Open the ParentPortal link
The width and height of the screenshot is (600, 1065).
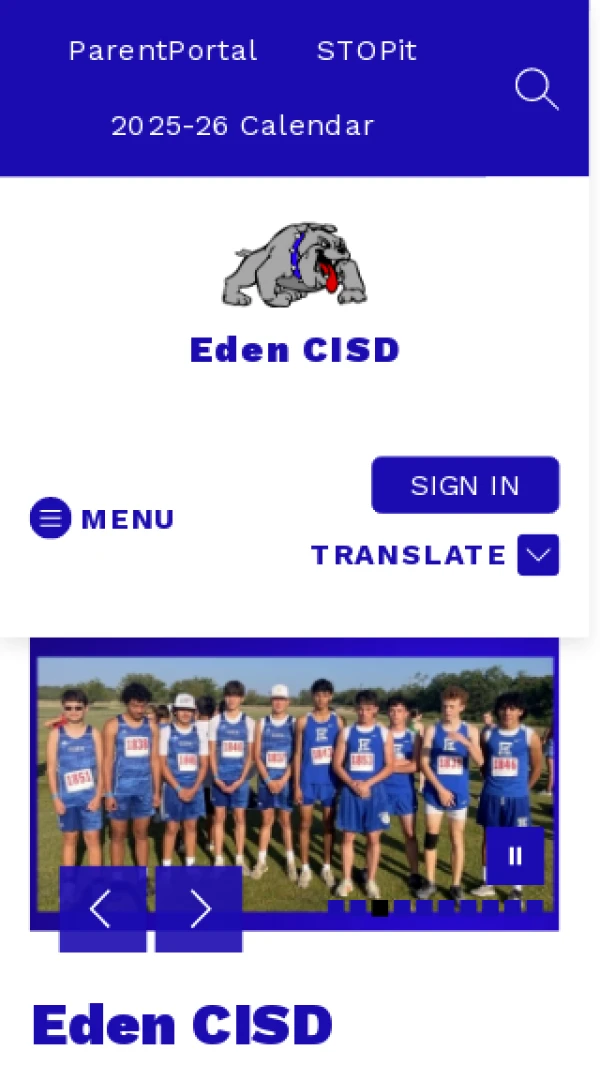163,51
